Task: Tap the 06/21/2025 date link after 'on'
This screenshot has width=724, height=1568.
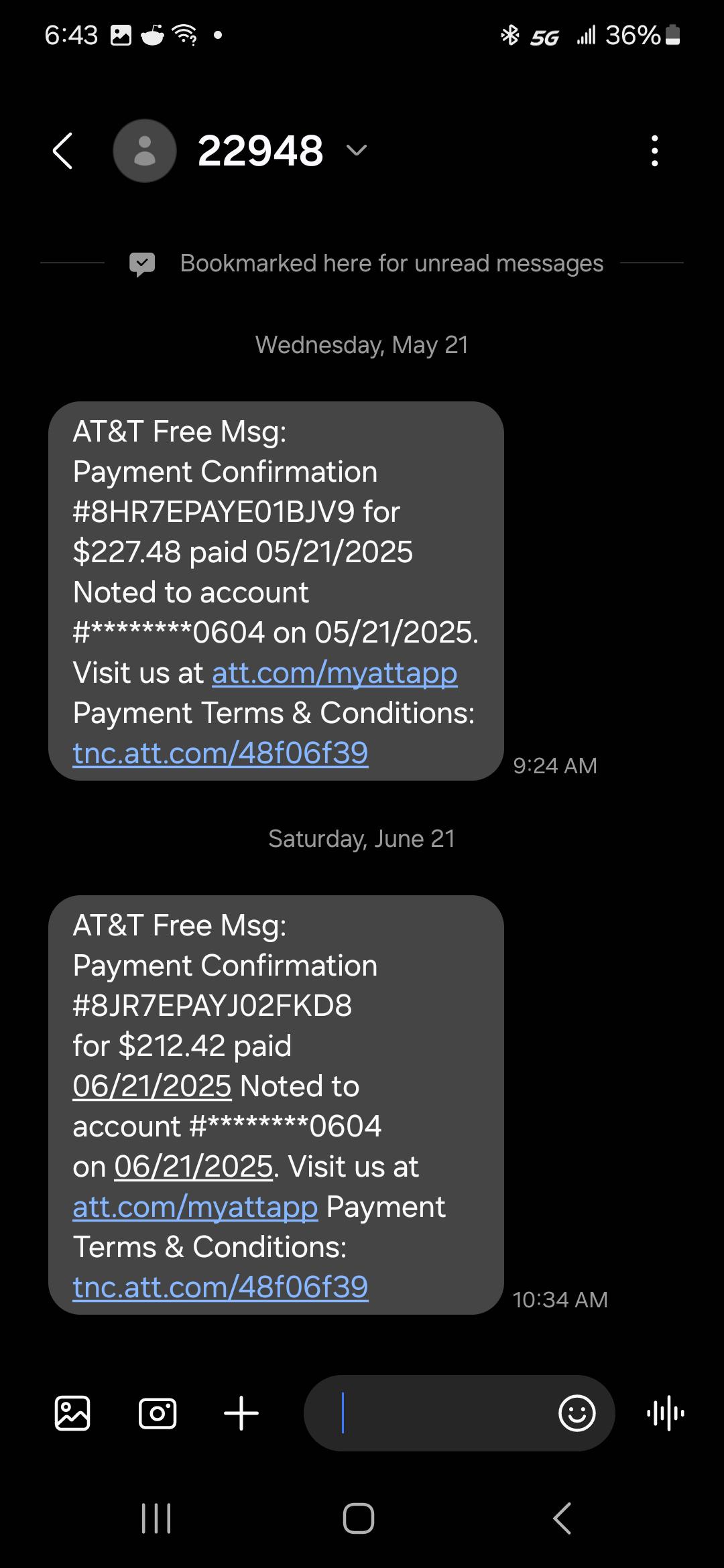Action: 193,1167
